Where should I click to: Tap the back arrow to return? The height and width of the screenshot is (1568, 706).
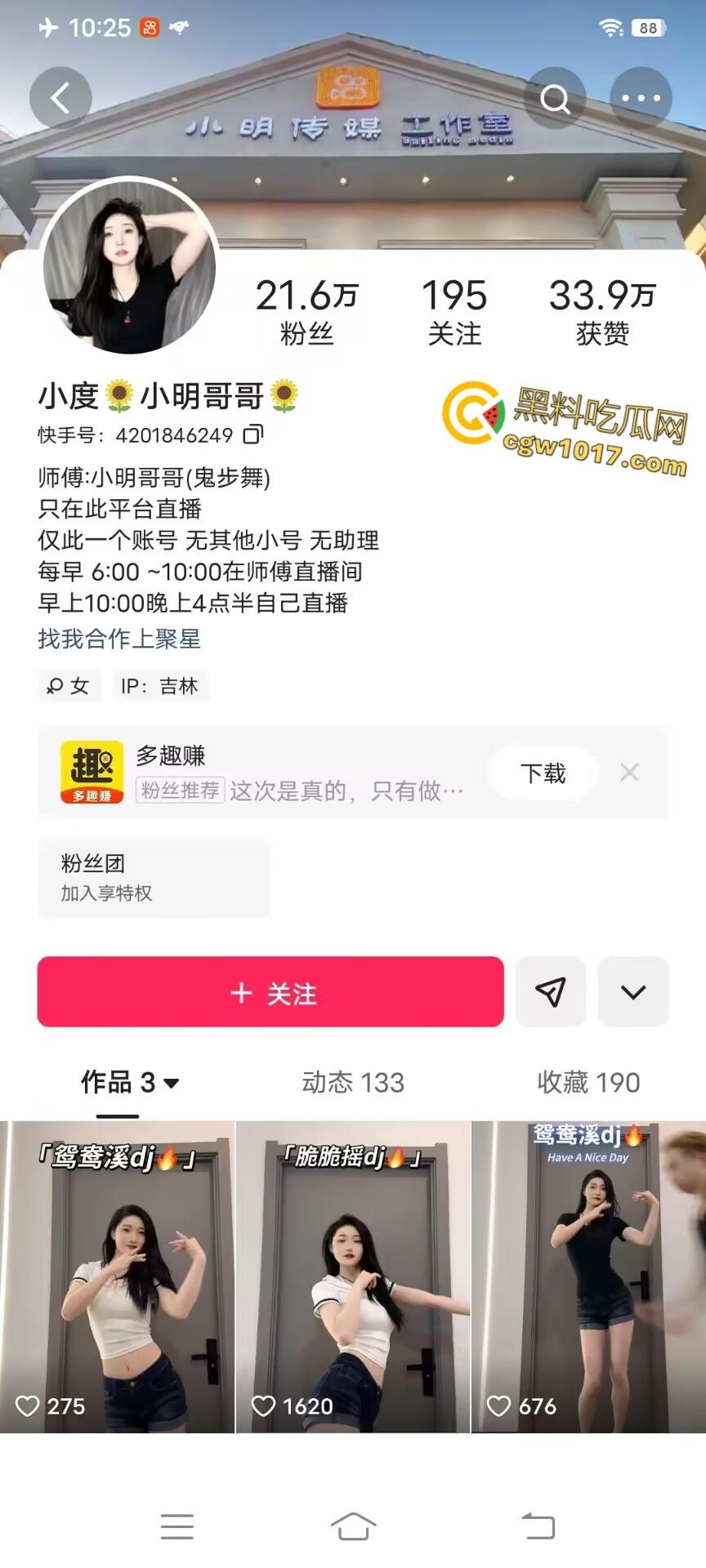point(60,97)
